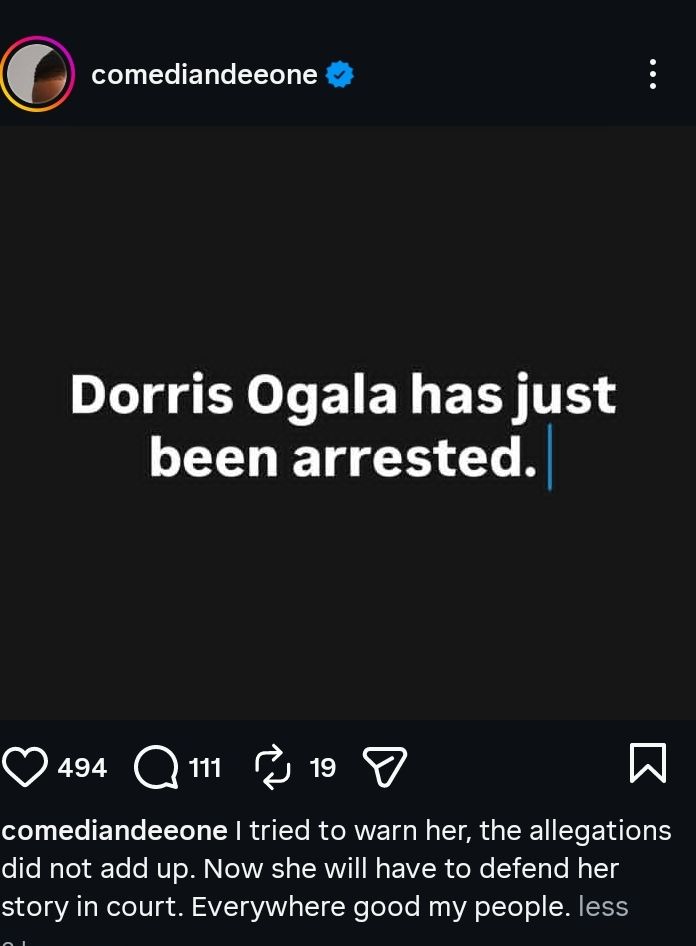Share the post via send icon
Screen dimensions: 696x946
[384, 767]
